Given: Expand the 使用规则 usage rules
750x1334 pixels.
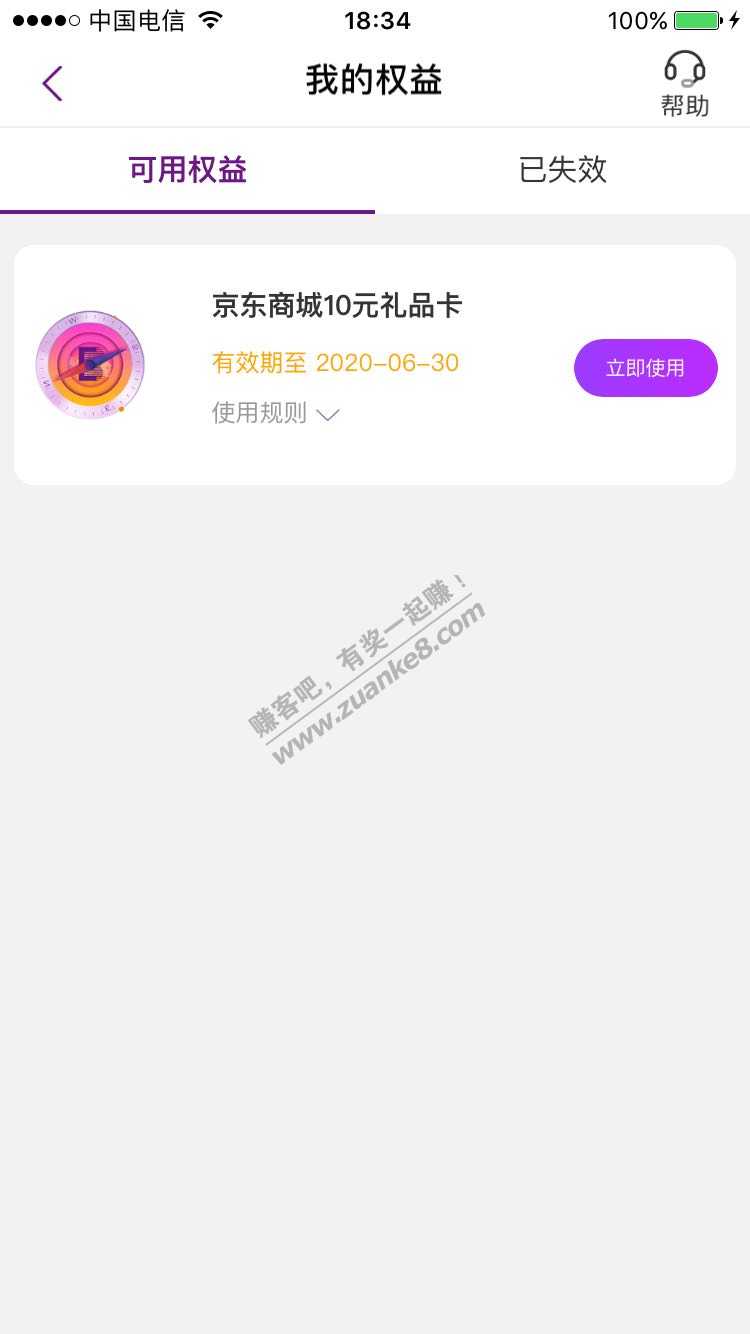Looking at the screenshot, I should tap(276, 413).
